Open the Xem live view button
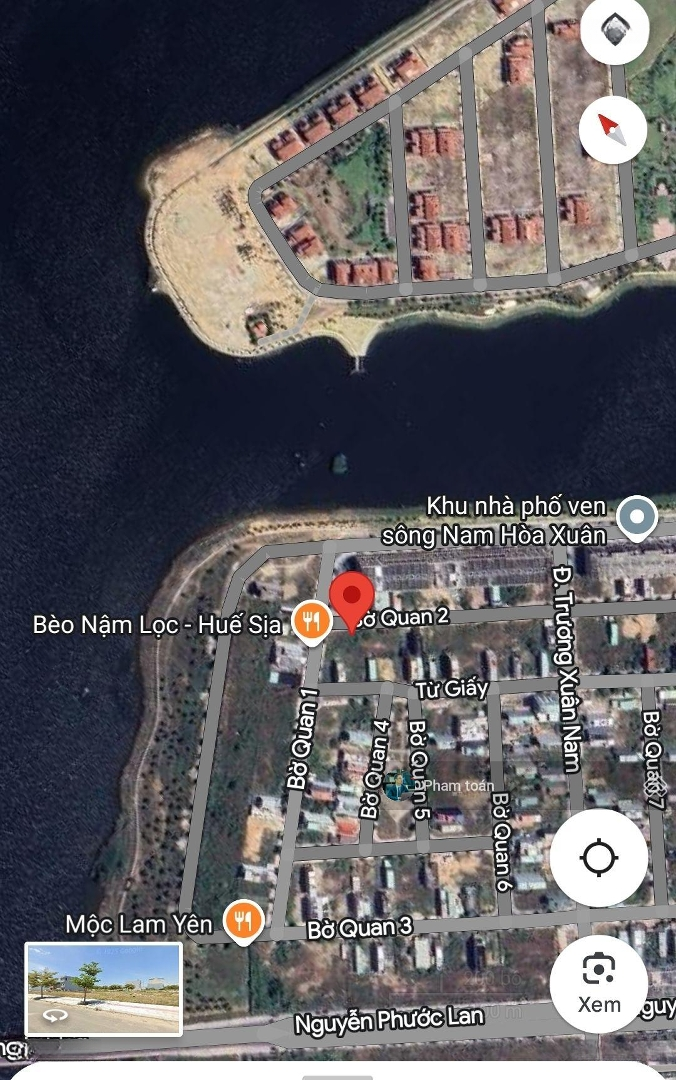 point(599,982)
